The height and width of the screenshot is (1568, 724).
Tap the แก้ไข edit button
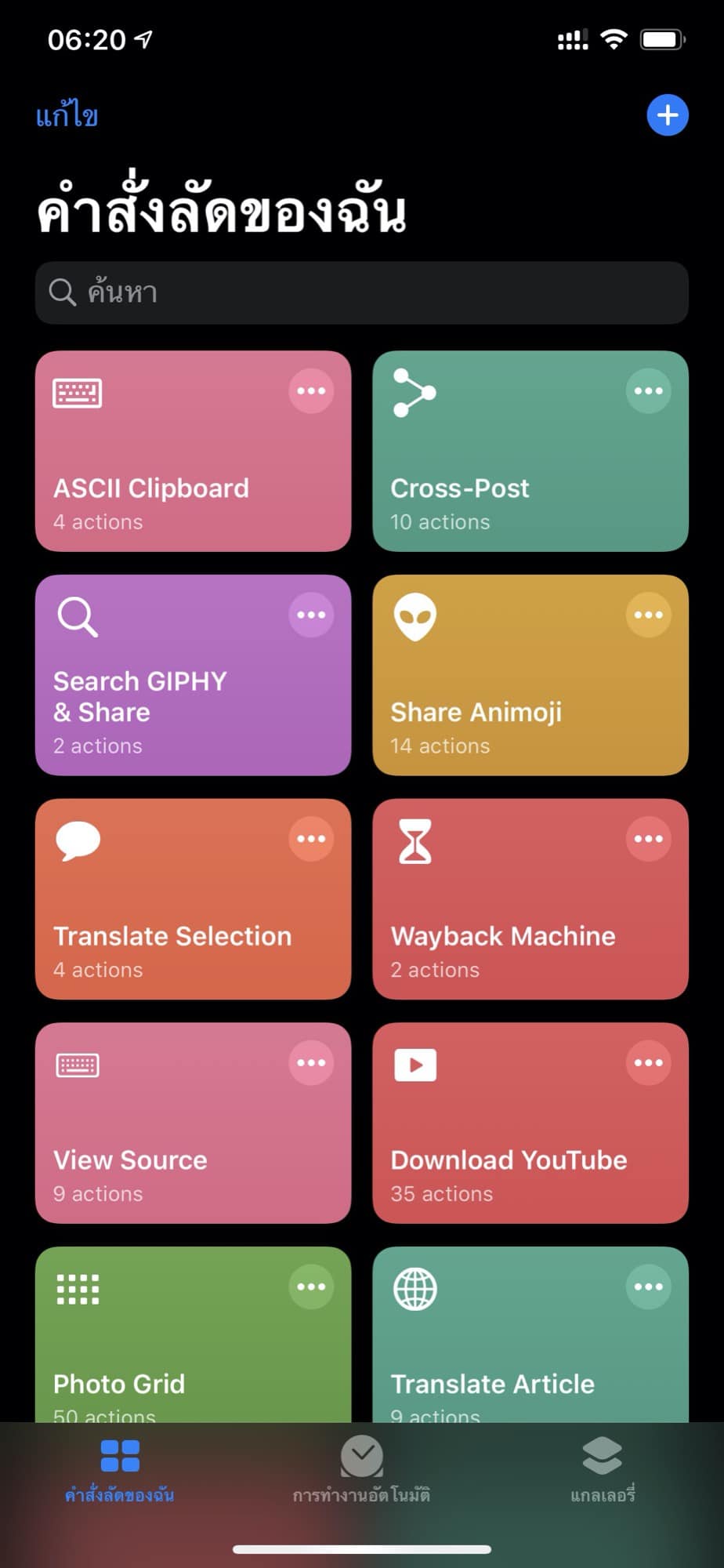[67, 116]
